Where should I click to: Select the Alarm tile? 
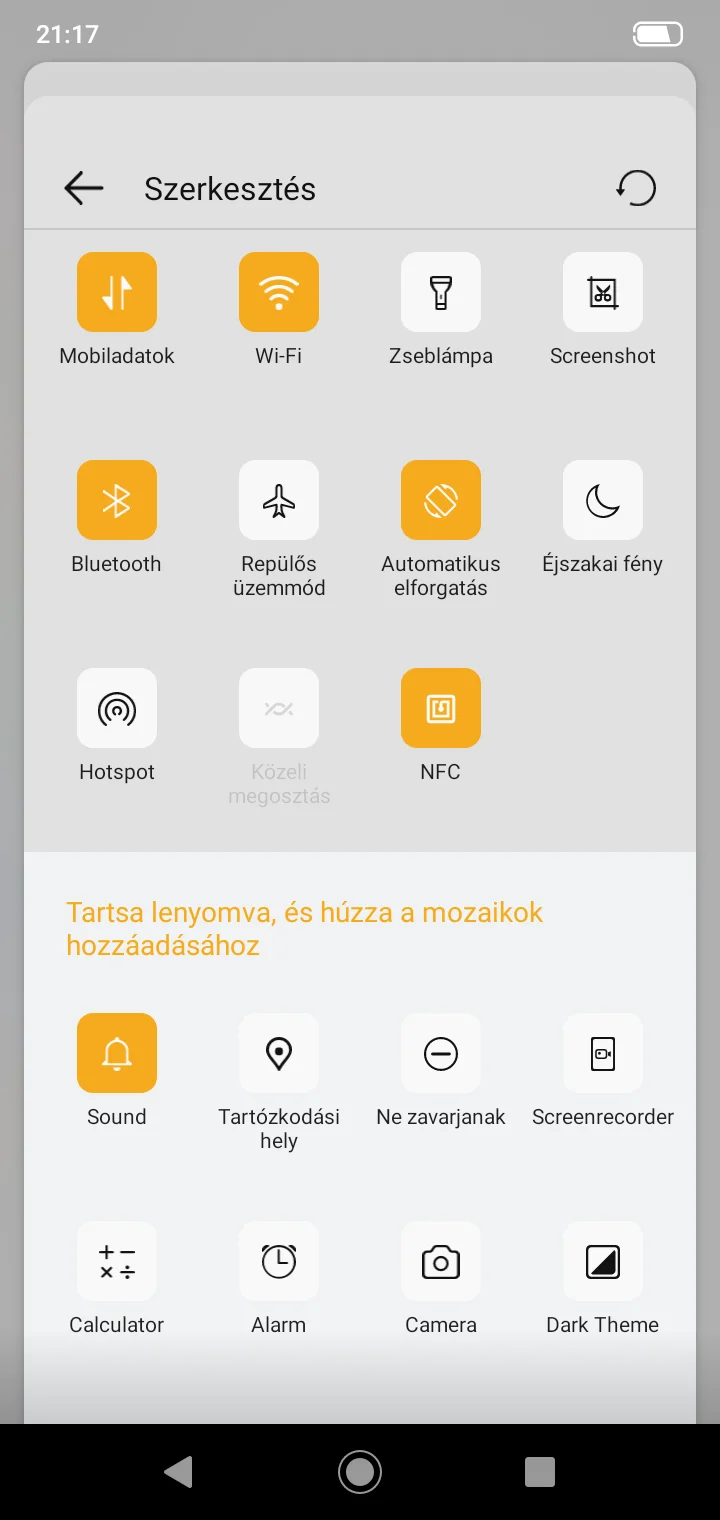click(279, 1261)
